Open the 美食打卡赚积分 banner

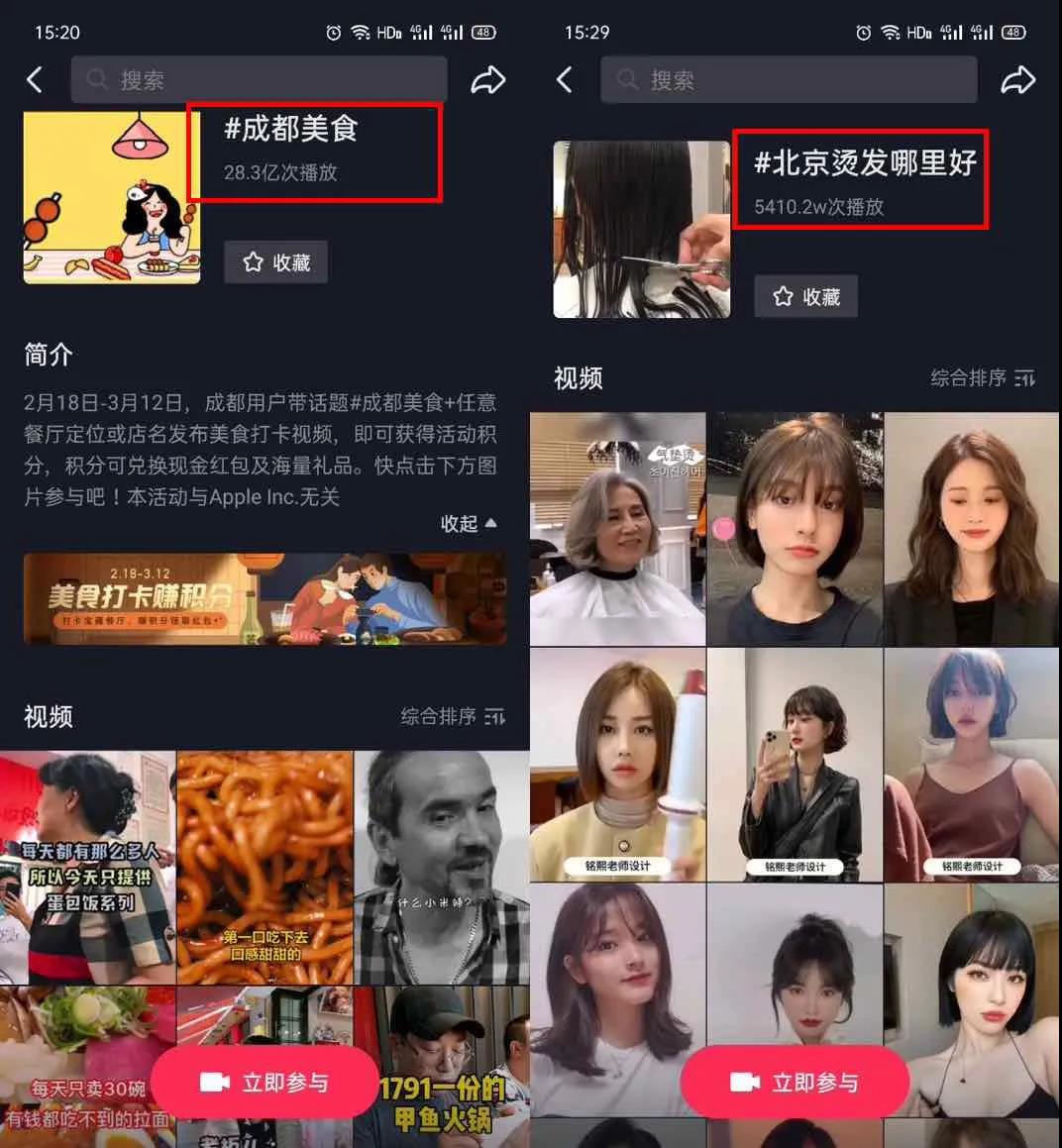(x=265, y=598)
